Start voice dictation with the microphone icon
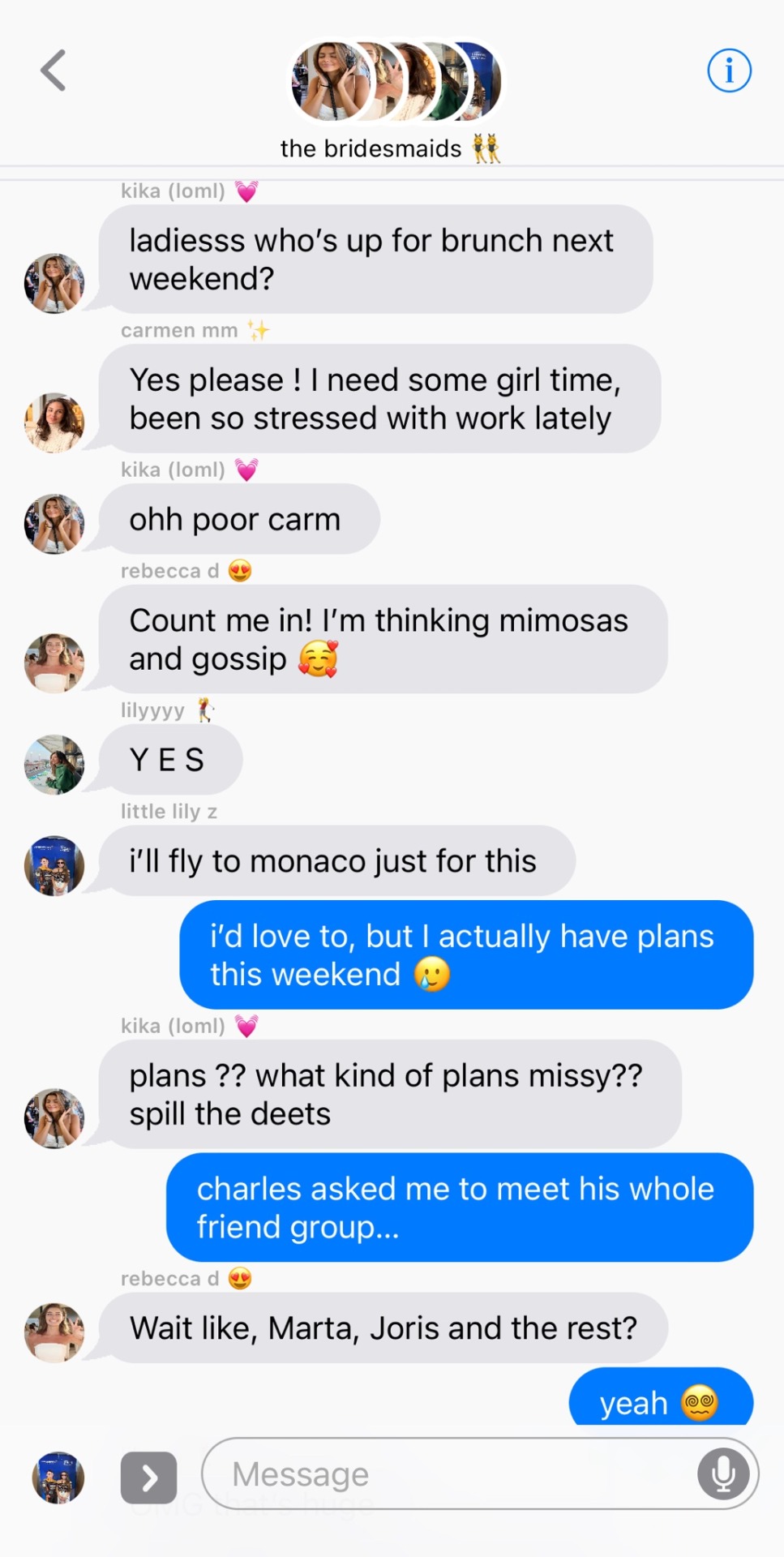This screenshot has height=1557, width=784. pyautogui.click(x=723, y=1473)
